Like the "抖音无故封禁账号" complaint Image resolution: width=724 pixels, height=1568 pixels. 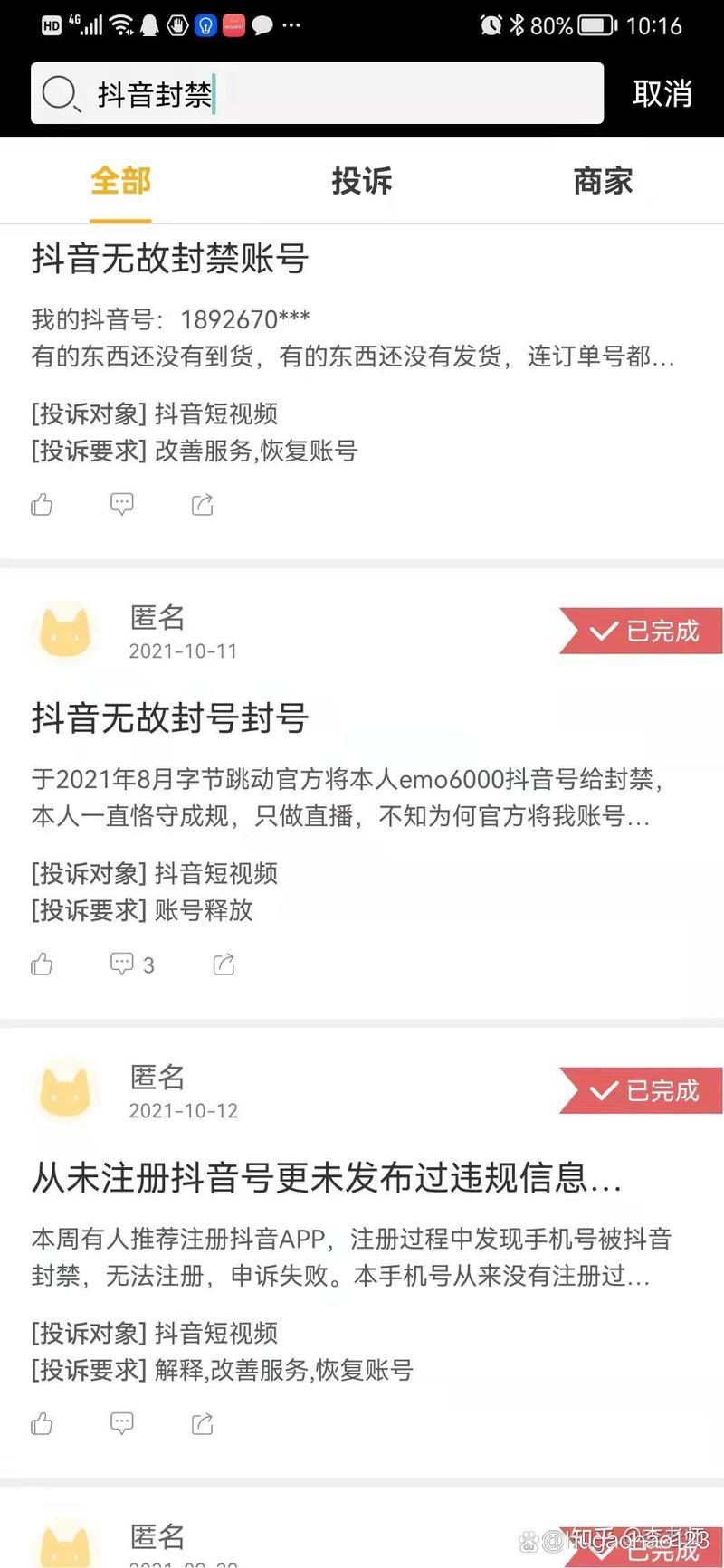(x=42, y=504)
